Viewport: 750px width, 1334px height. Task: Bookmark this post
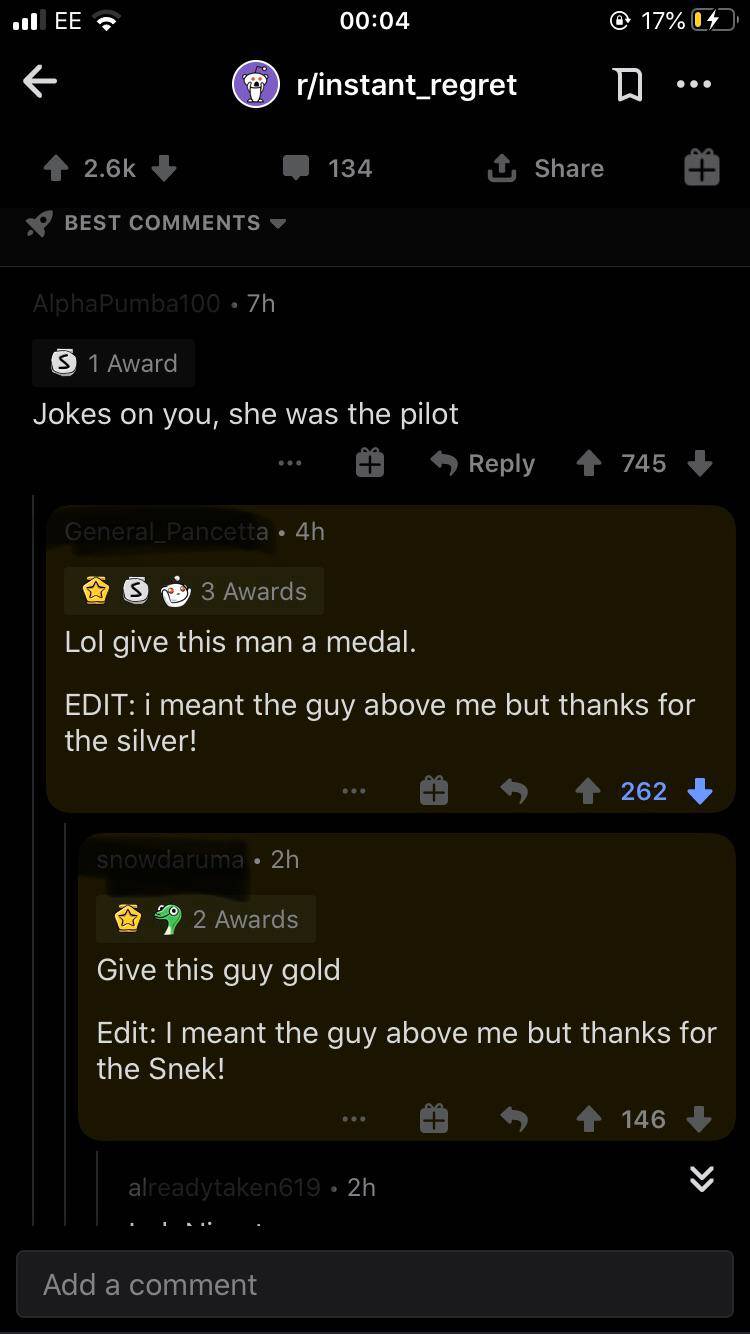pos(628,85)
